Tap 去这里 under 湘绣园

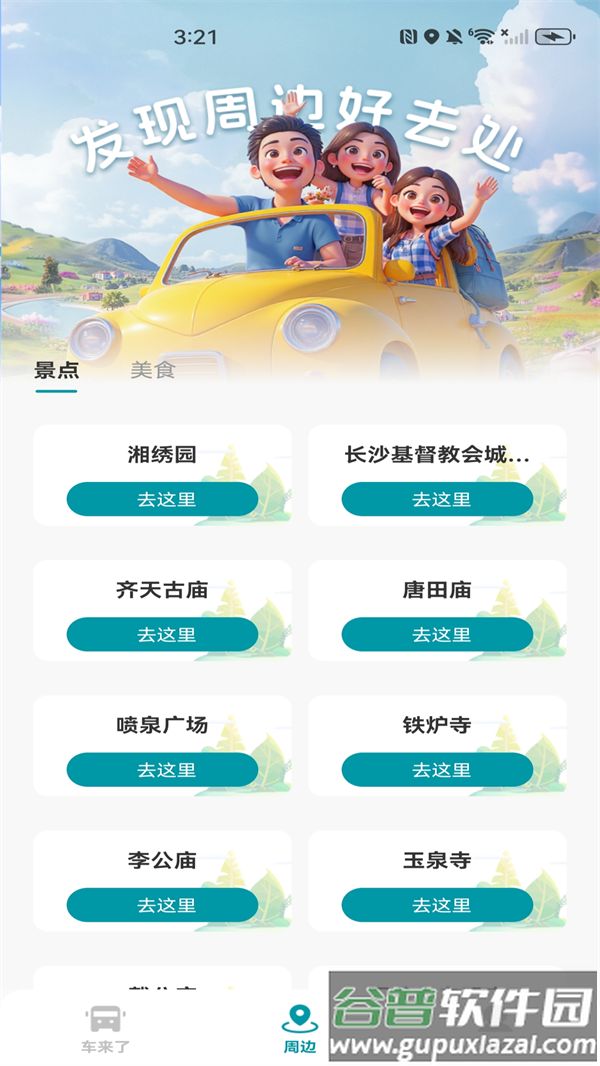pyautogui.click(x=162, y=499)
